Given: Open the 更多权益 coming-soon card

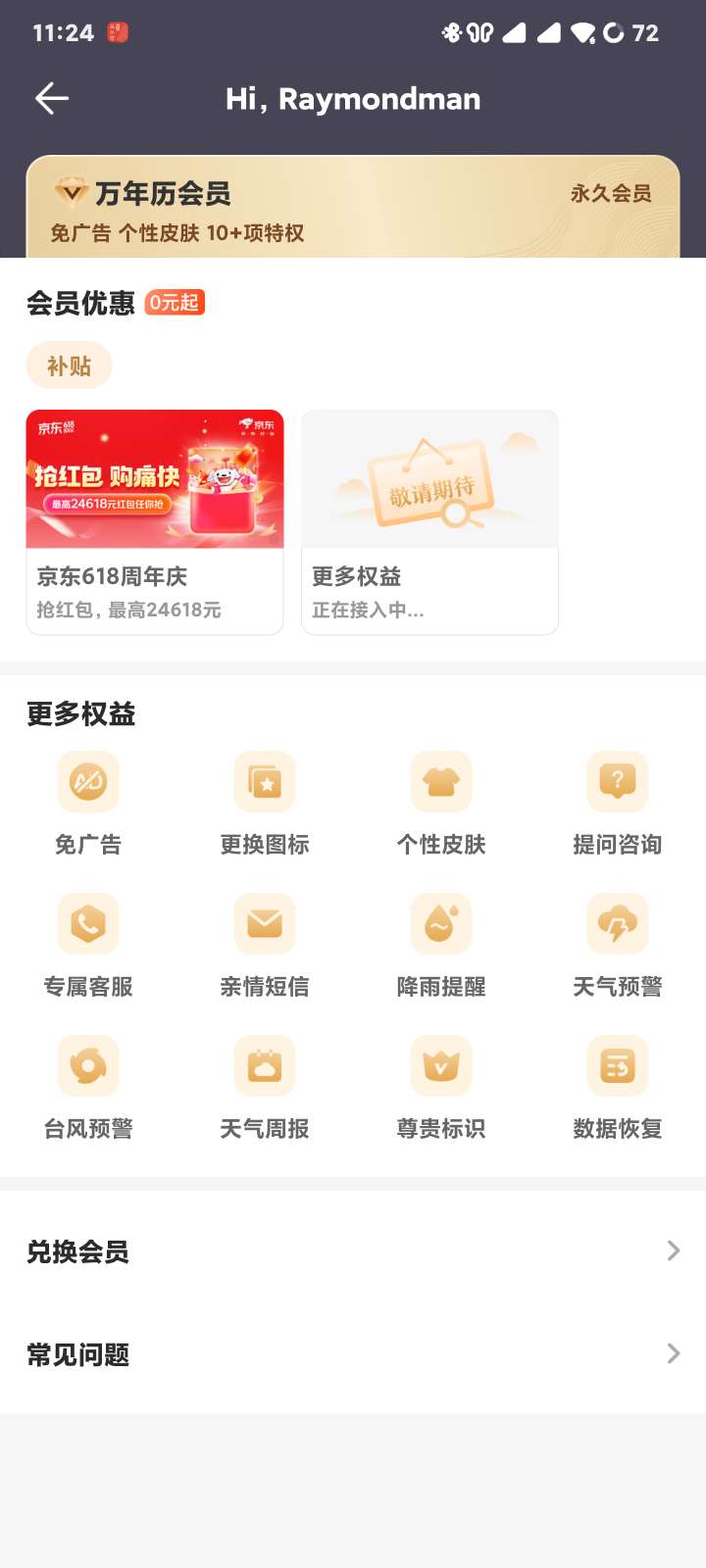Looking at the screenshot, I should pos(429,521).
